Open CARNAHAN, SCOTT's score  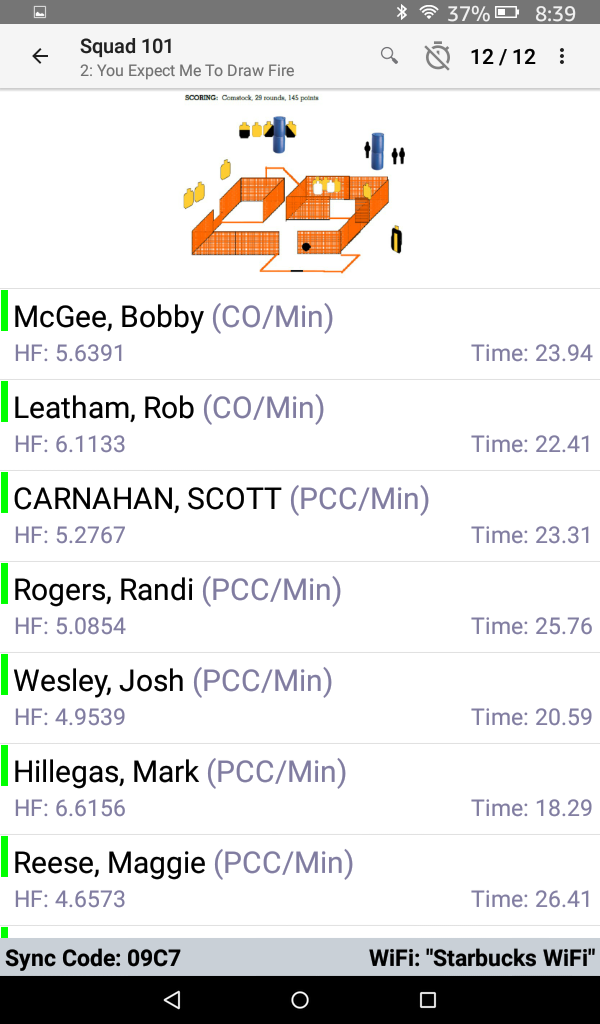pyautogui.click(x=300, y=516)
